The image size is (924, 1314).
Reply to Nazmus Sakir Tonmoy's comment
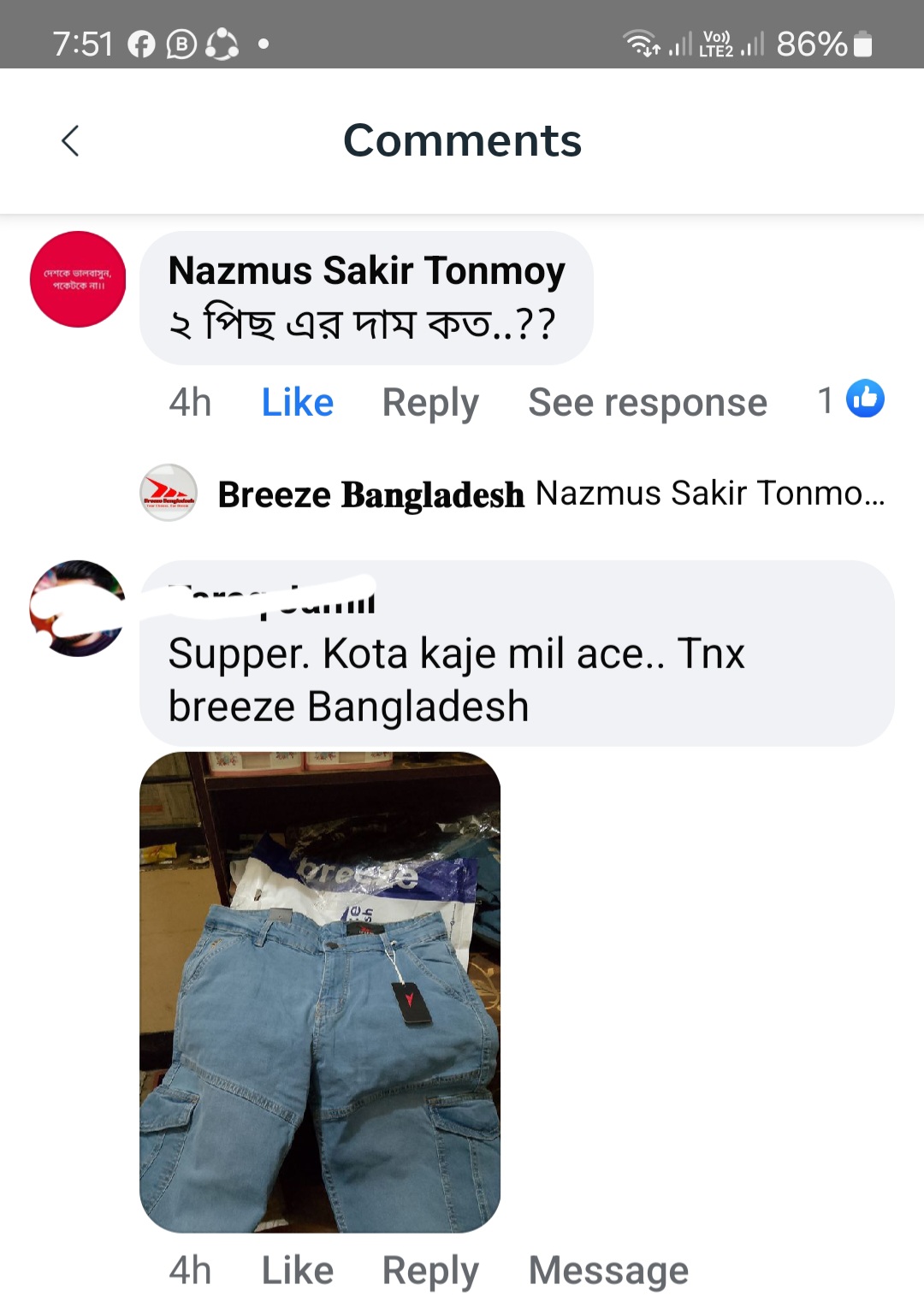tap(429, 402)
